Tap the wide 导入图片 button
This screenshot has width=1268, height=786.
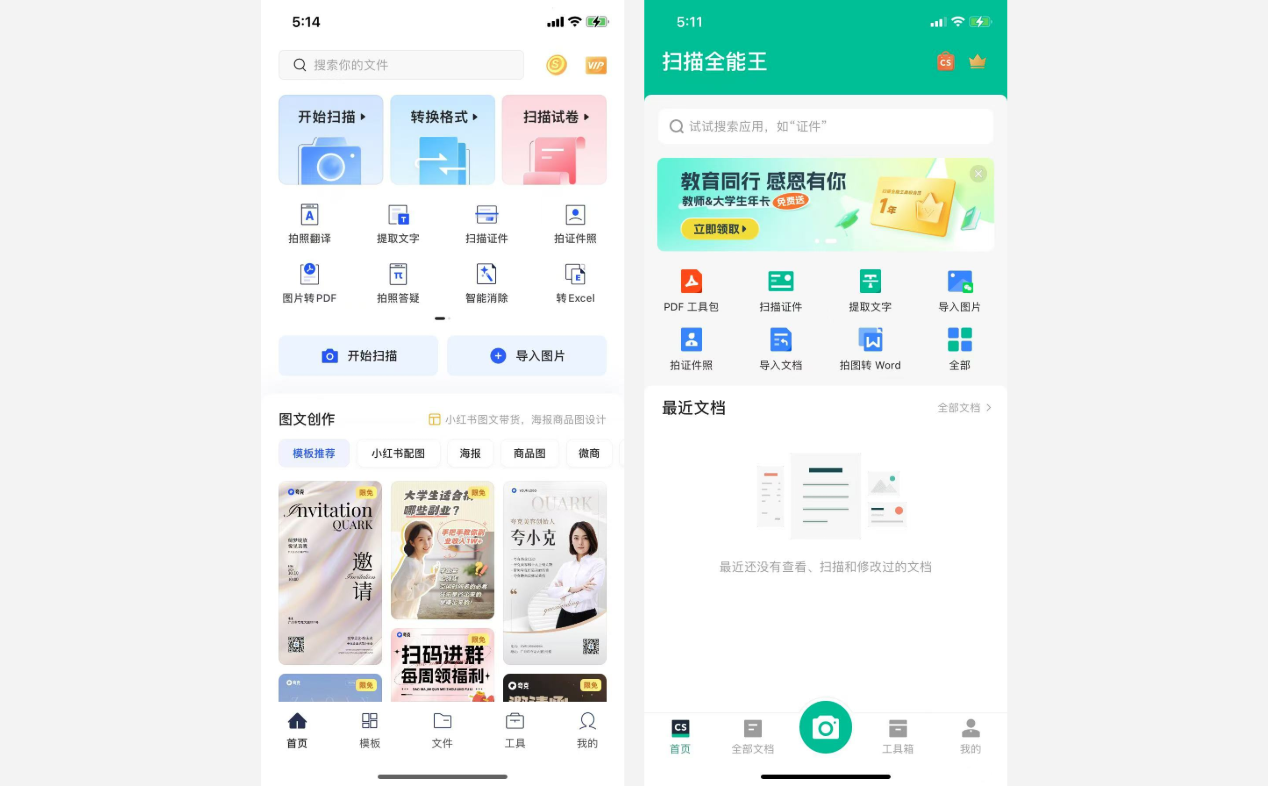click(x=527, y=356)
